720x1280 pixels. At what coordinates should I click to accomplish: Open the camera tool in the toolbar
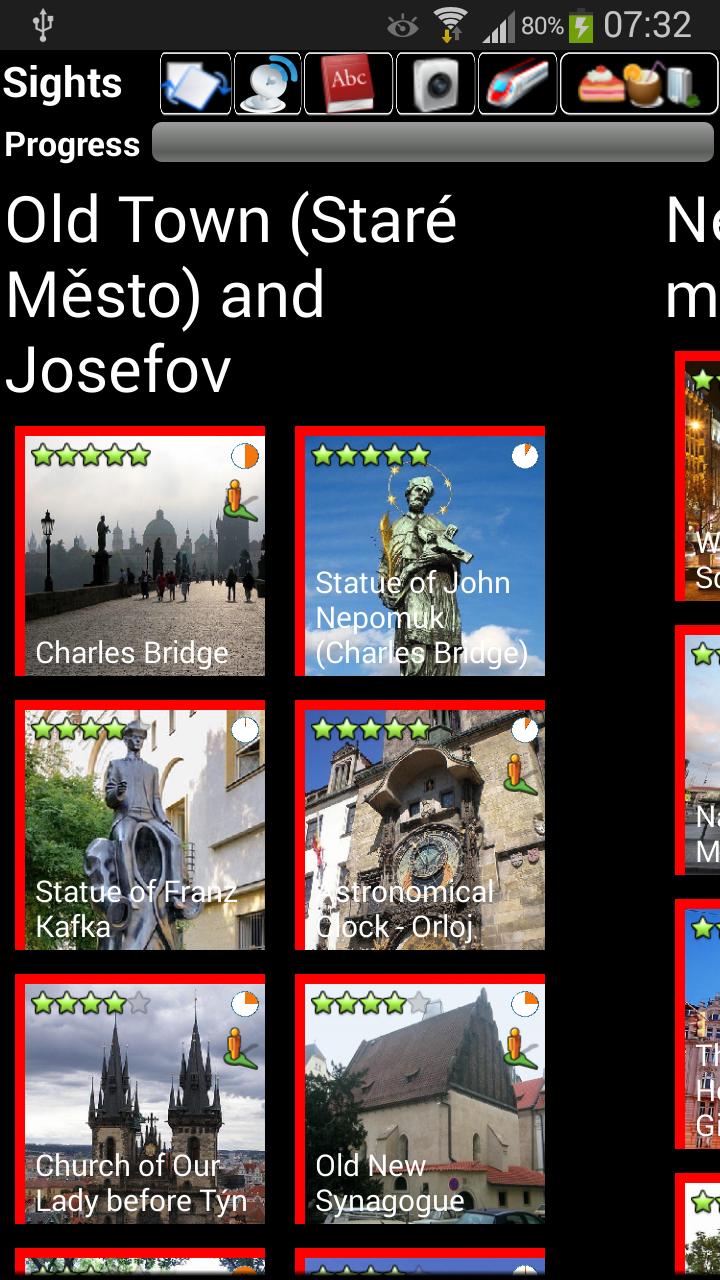(x=435, y=84)
